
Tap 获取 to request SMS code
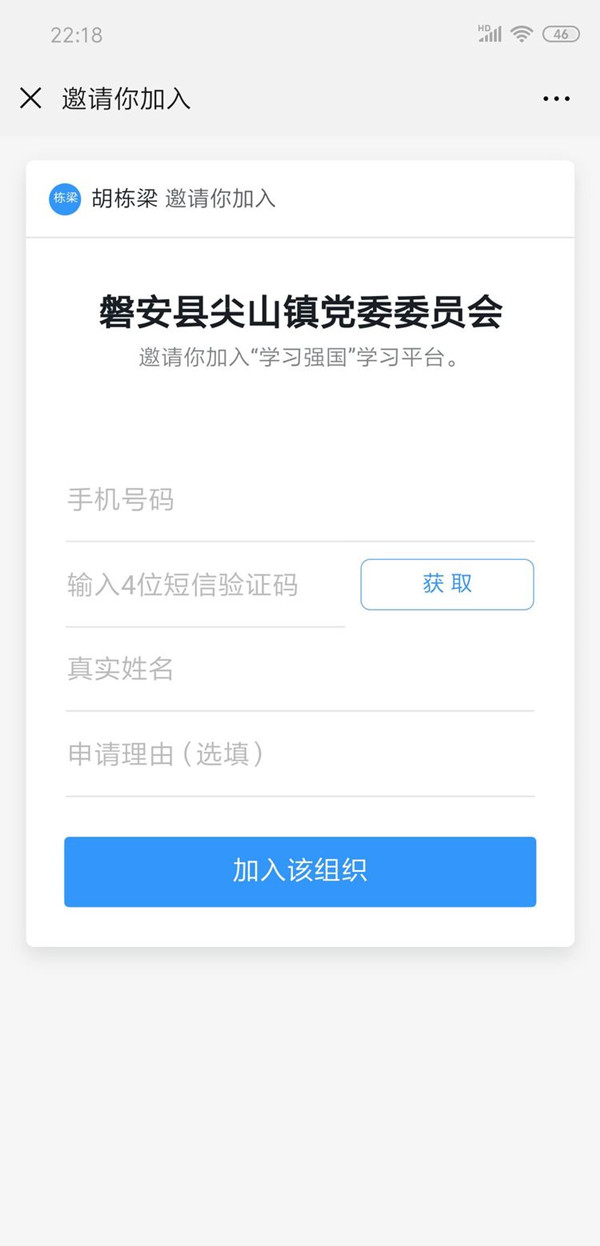(447, 584)
